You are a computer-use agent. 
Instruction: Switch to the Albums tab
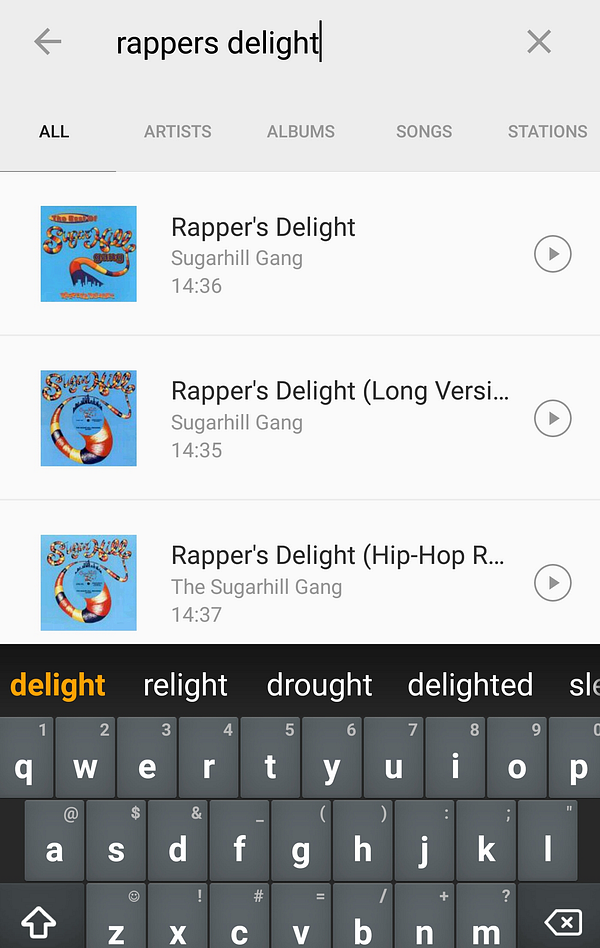tap(301, 131)
